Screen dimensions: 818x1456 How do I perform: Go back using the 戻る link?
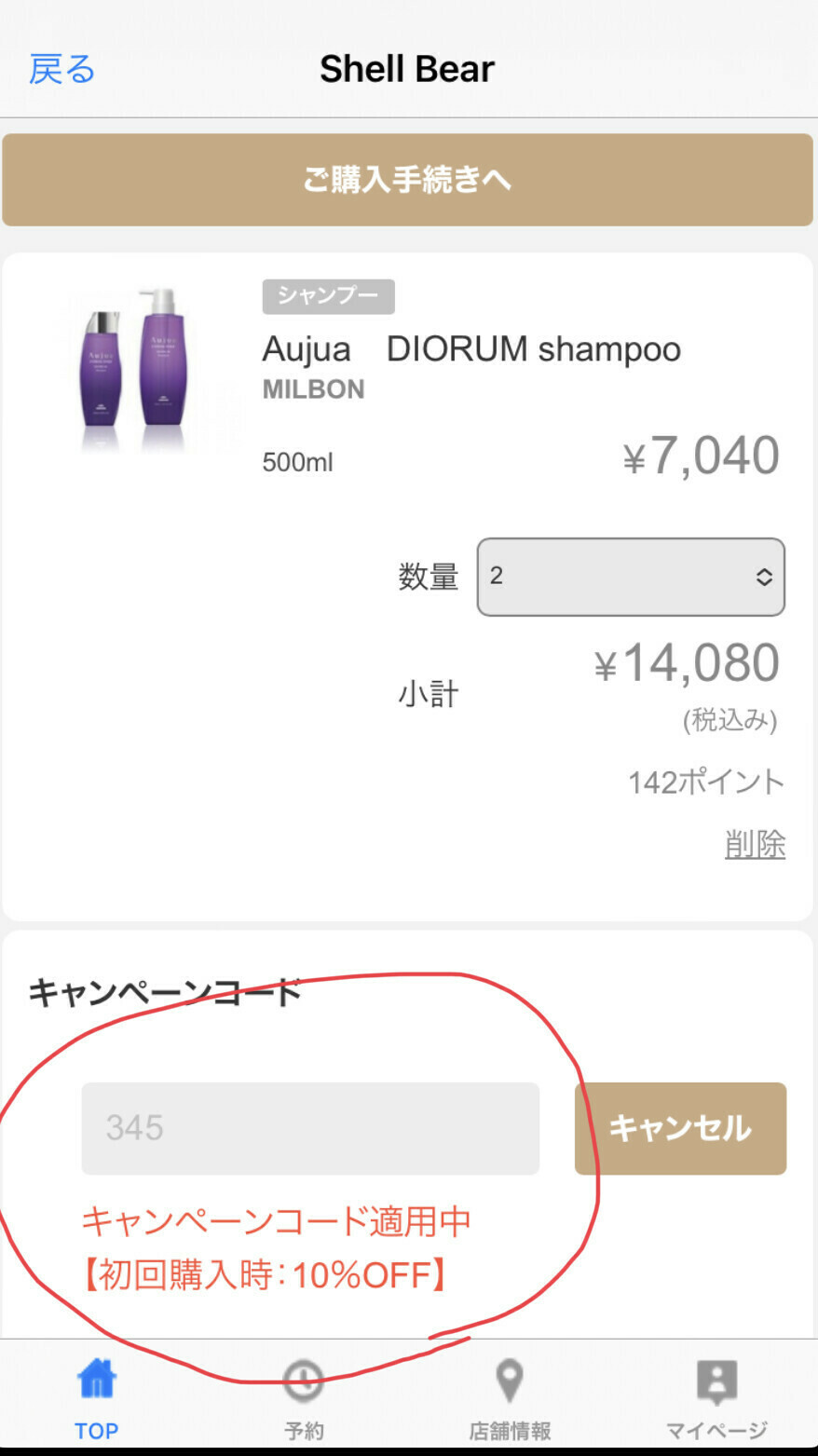[61, 70]
